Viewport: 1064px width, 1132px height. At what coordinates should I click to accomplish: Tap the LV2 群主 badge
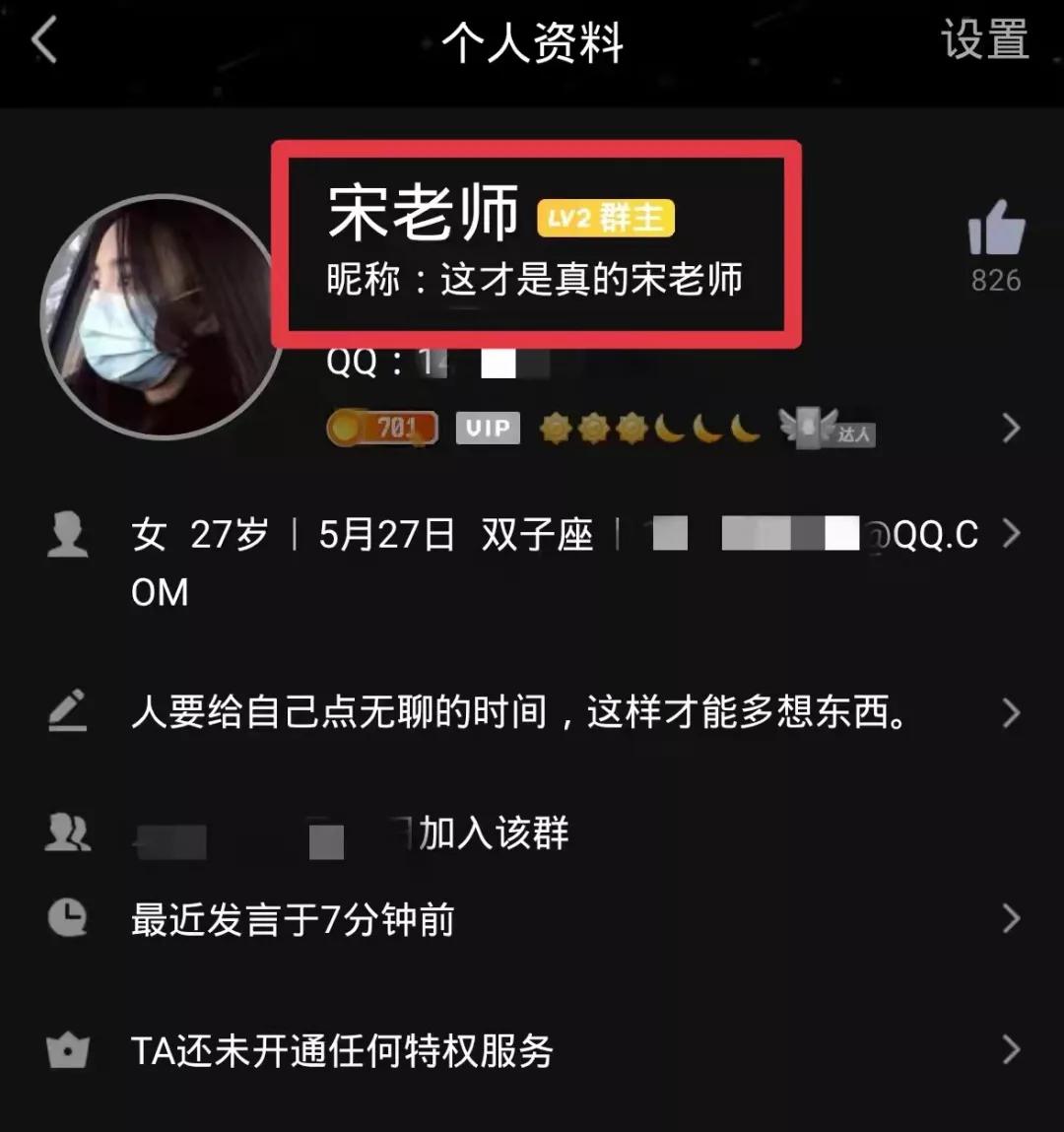point(604,218)
